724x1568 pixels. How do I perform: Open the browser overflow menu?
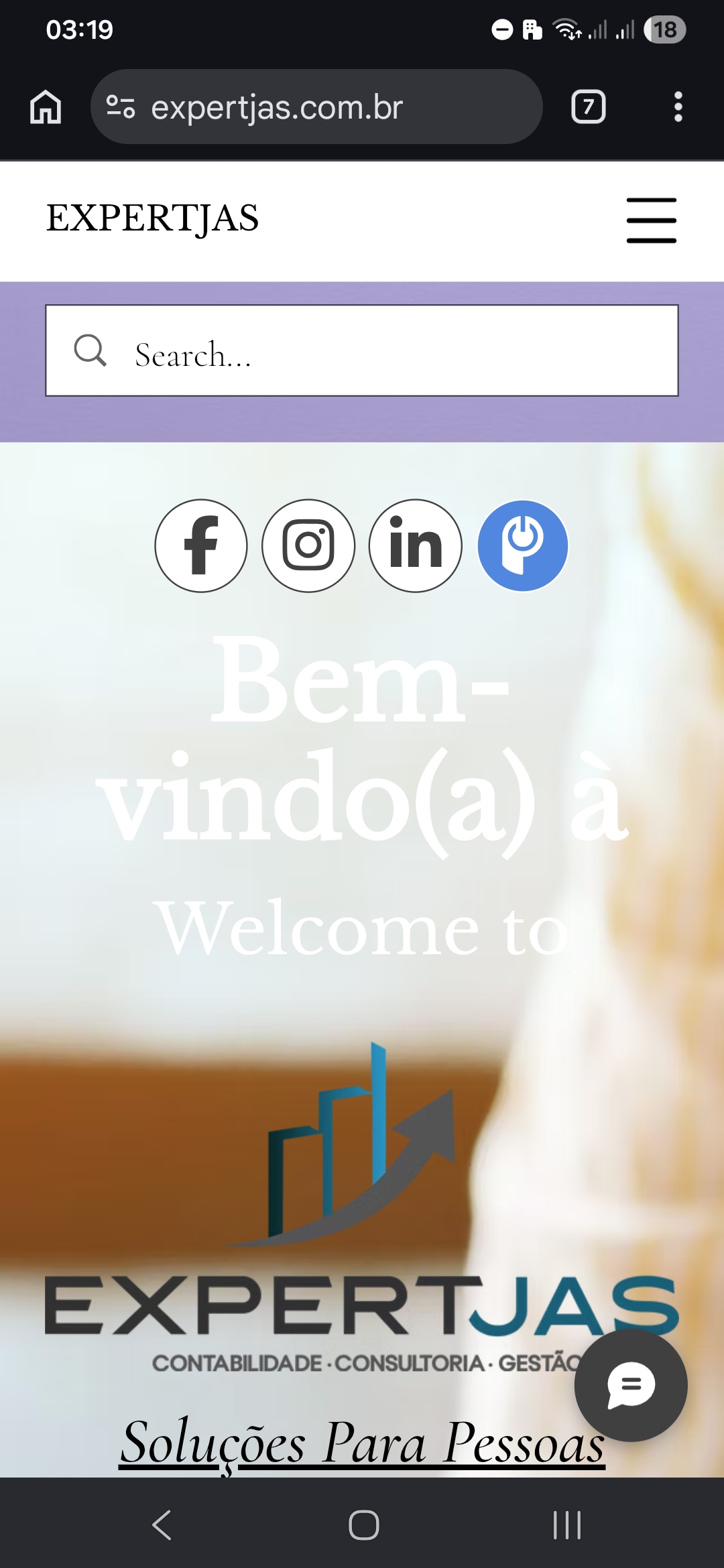coord(678,107)
